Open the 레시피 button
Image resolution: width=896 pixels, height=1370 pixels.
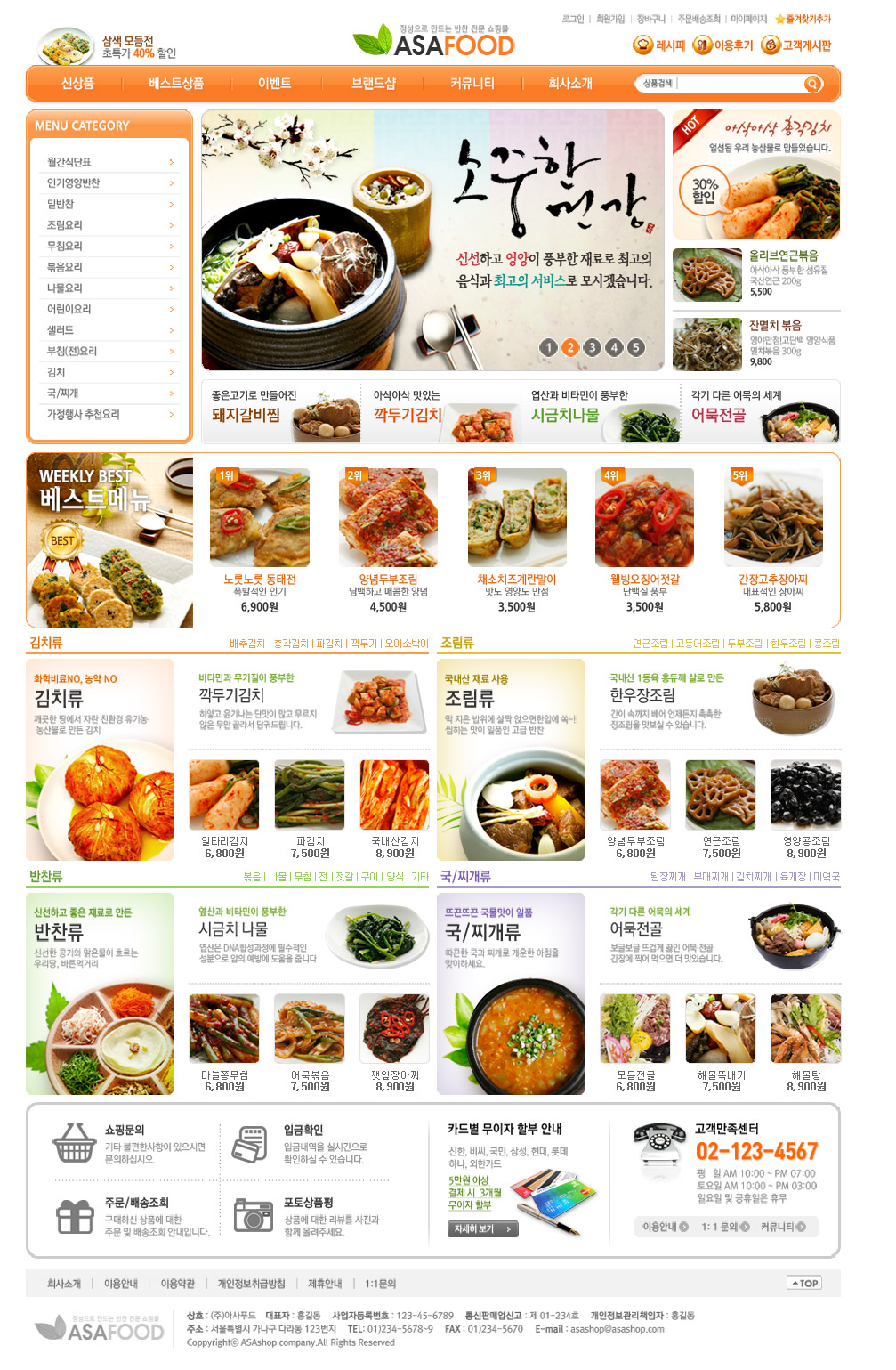pos(659,45)
